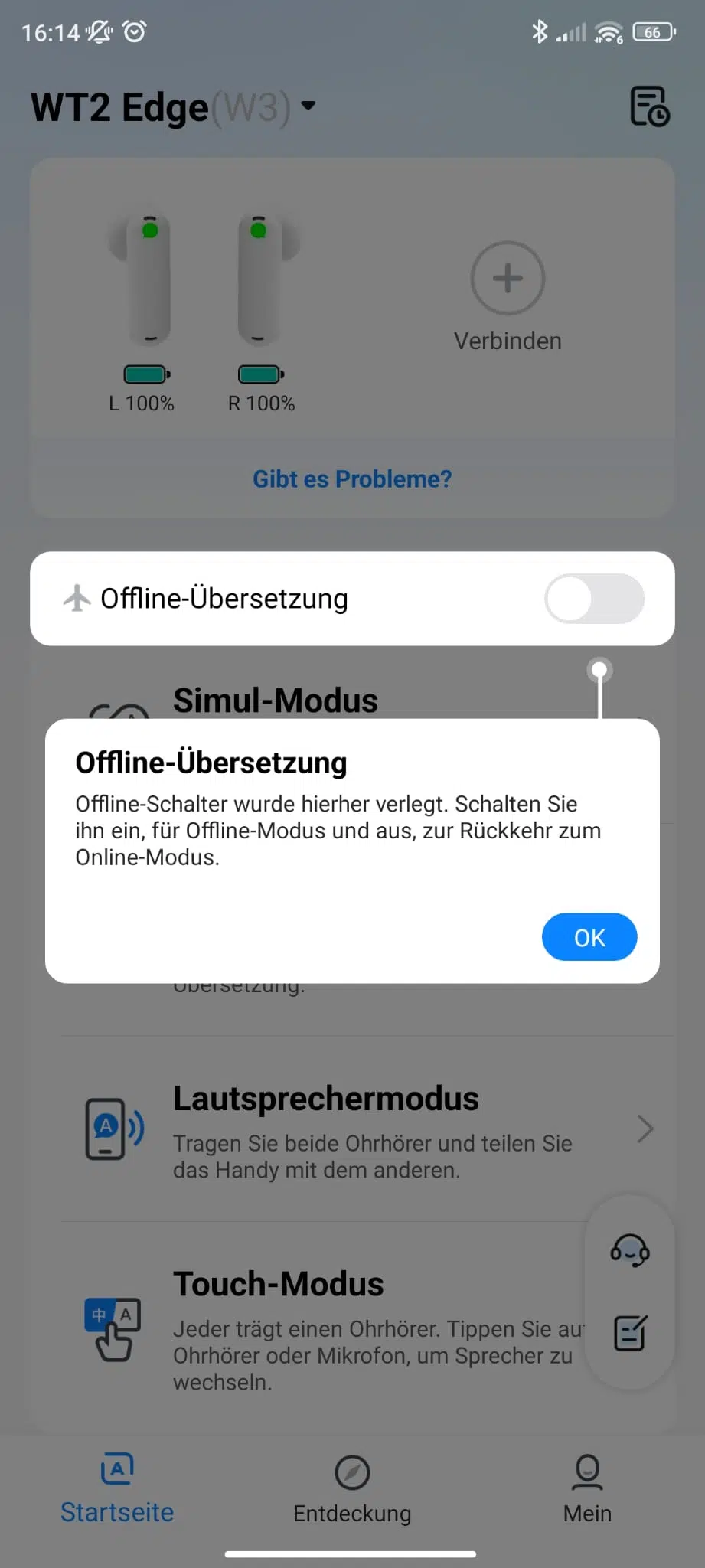Toggle the Offline-Übersetzung switch
705x1568 pixels.
(x=594, y=599)
